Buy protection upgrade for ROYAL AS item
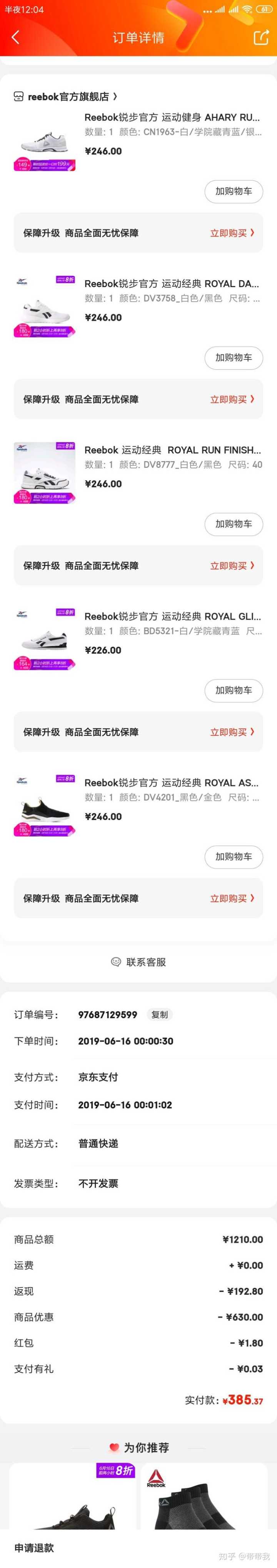The height and width of the screenshot is (1568, 277). tap(232, 898)
